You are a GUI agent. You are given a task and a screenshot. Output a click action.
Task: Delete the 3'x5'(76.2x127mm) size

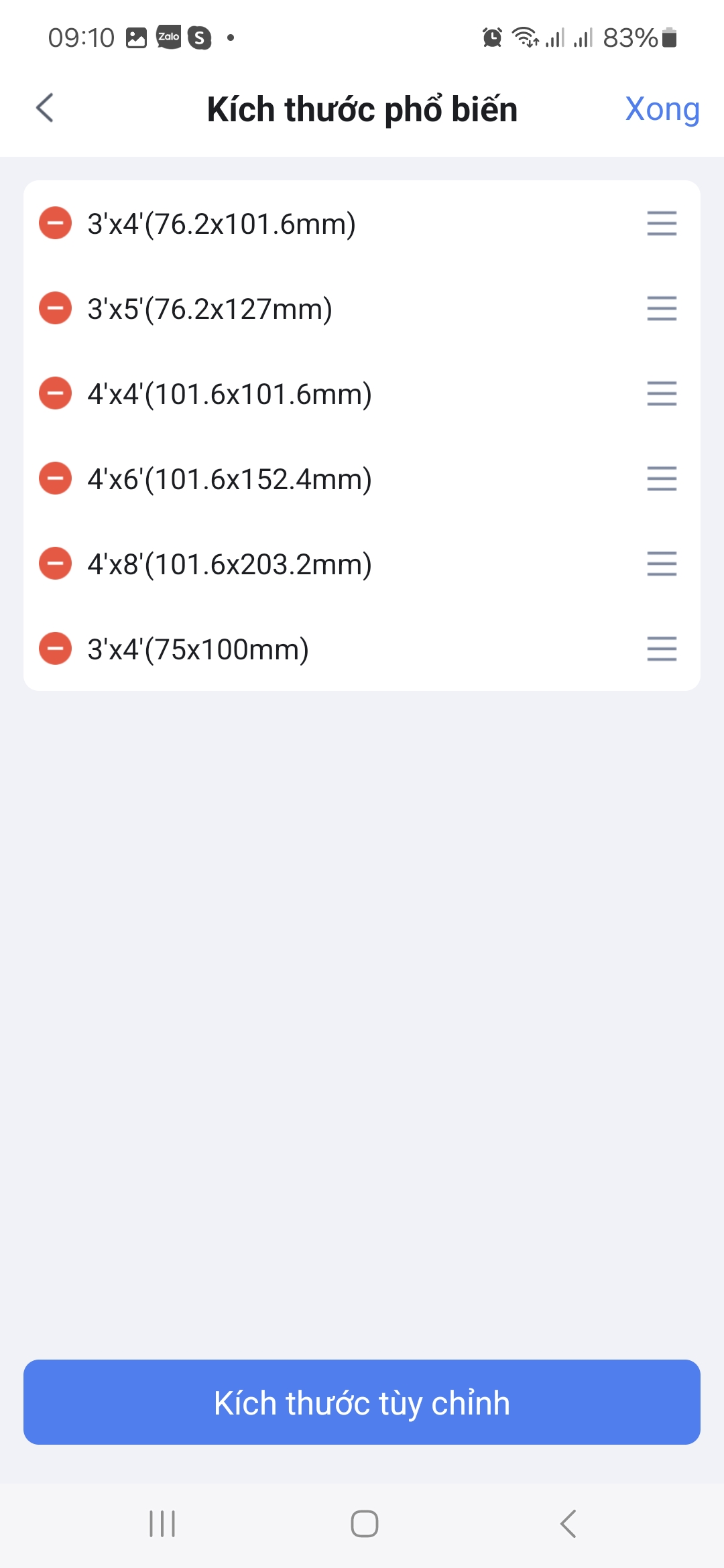click(56, 308)
